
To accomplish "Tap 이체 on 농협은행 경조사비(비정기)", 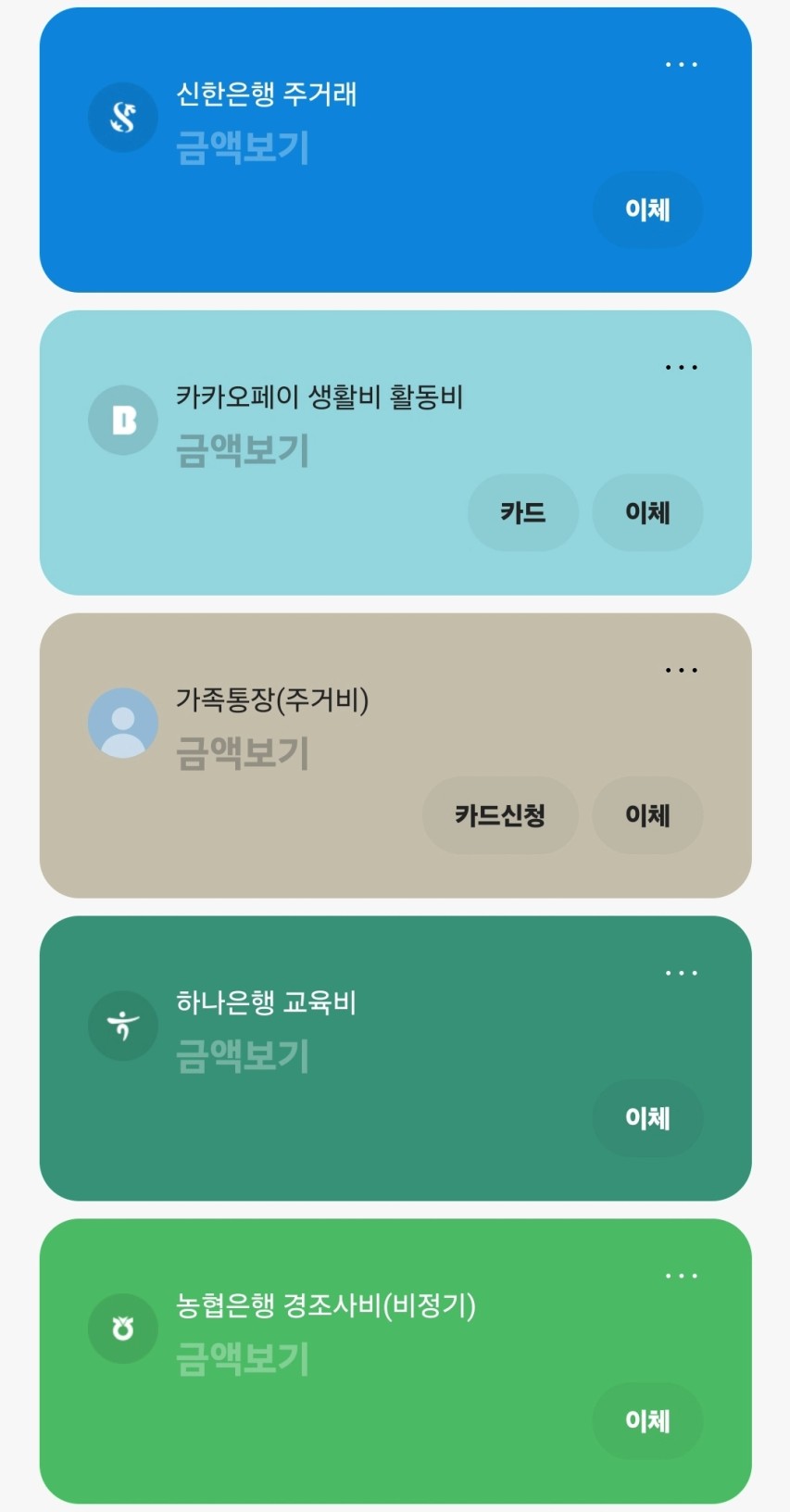I will click(x=647, y=1421).
